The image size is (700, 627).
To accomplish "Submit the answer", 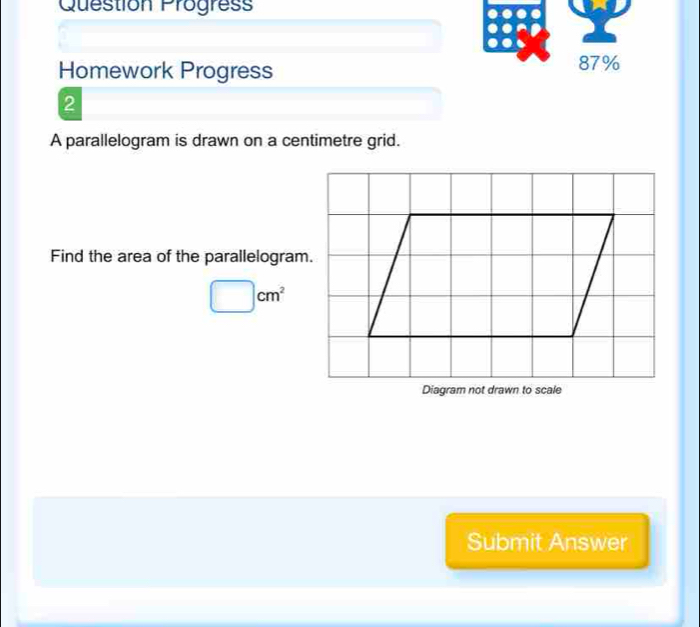I will point(547,541).
